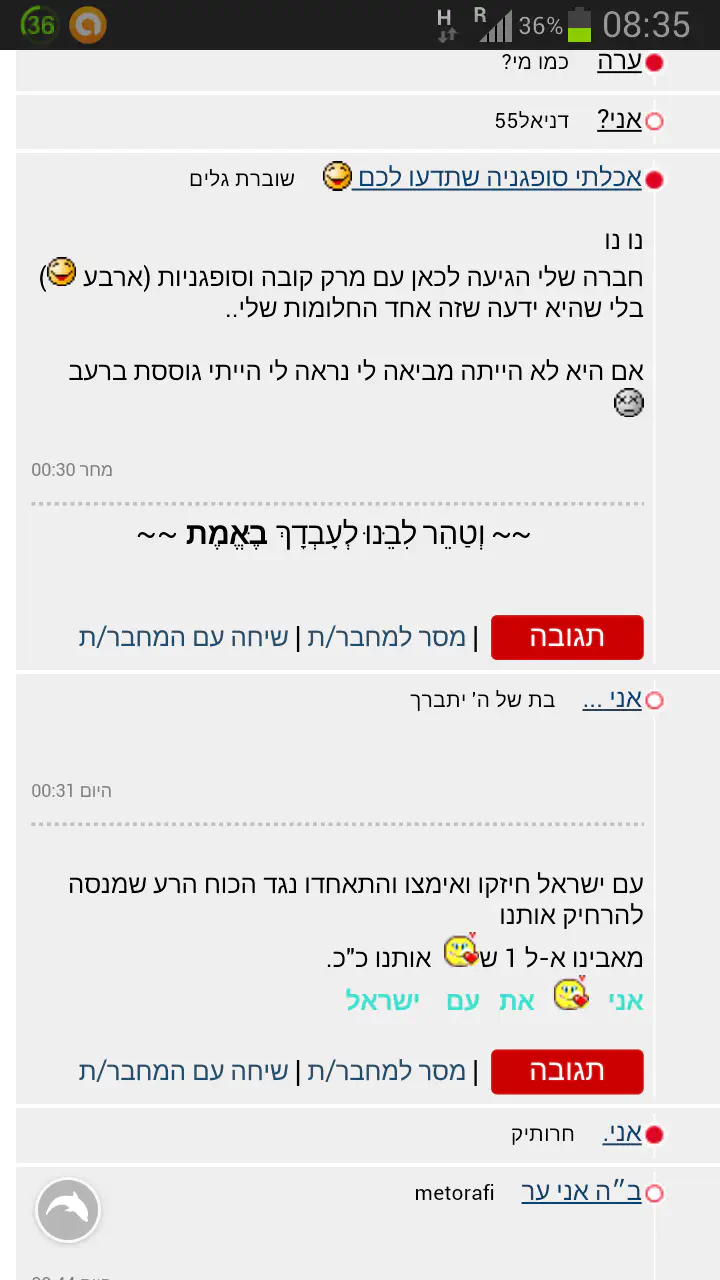
Task: Reply with תגובה under the עם ישראל post
Action: (567, 1071)
